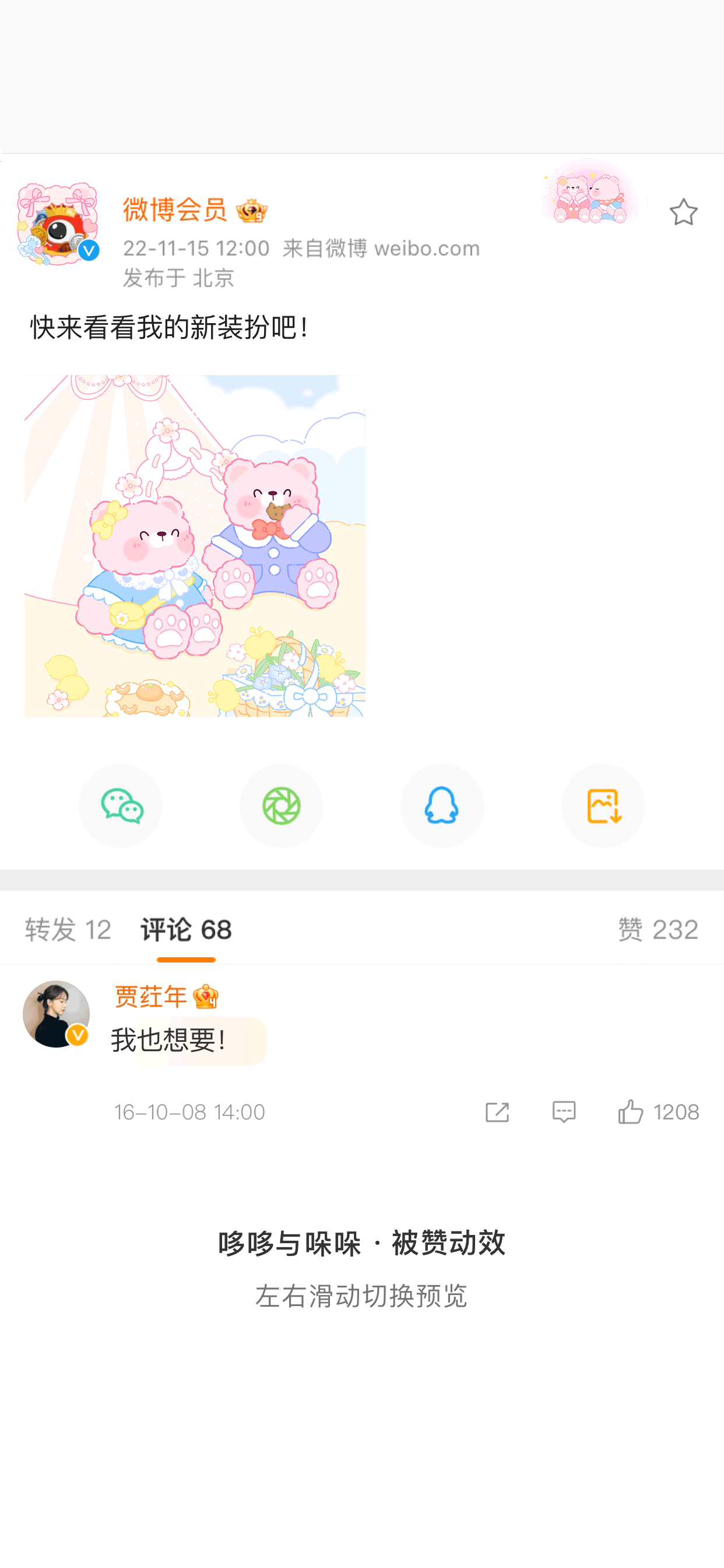Open the forward icon on 贾茊年's comment
724x1568 pixels.
(x=497, y=1111)
